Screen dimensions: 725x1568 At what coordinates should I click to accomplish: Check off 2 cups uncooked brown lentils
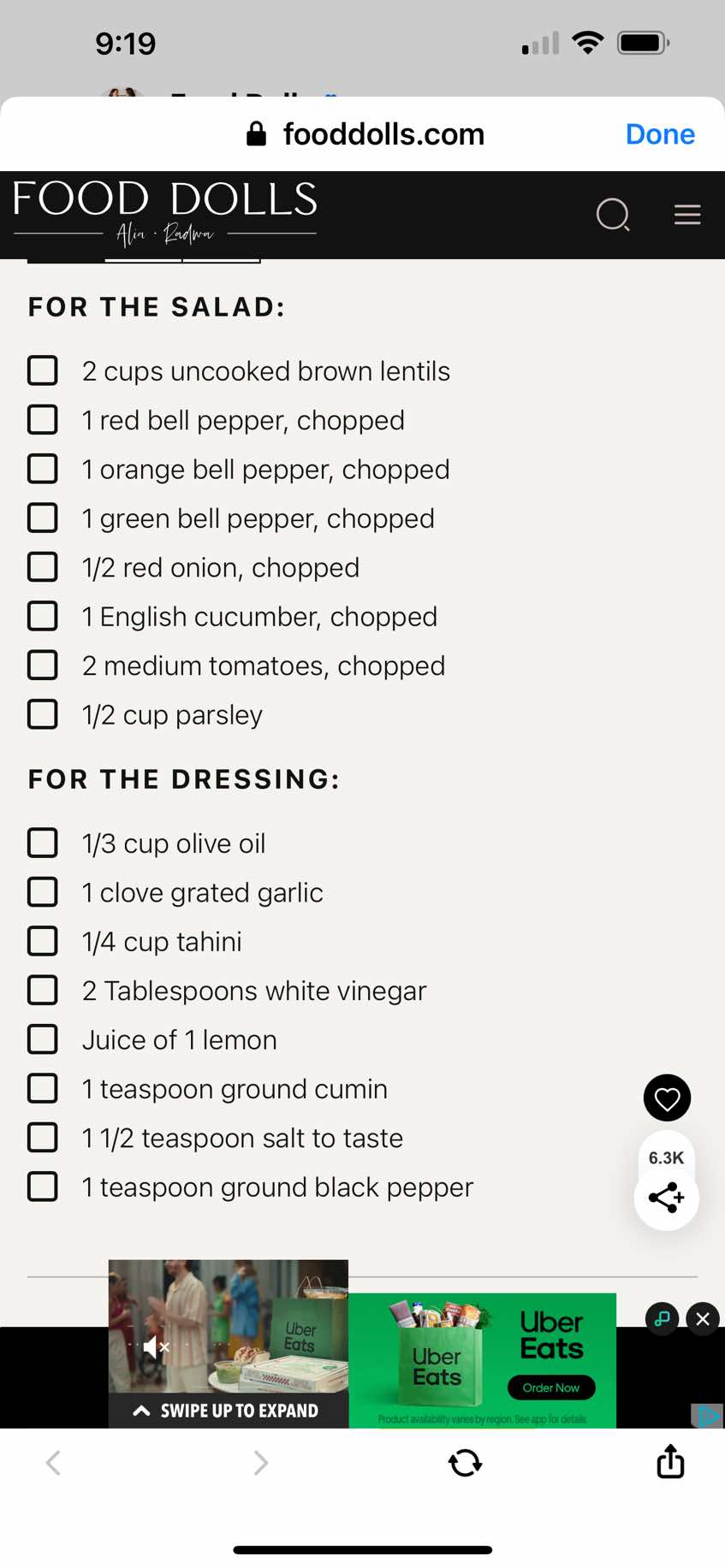coord(43,370)
